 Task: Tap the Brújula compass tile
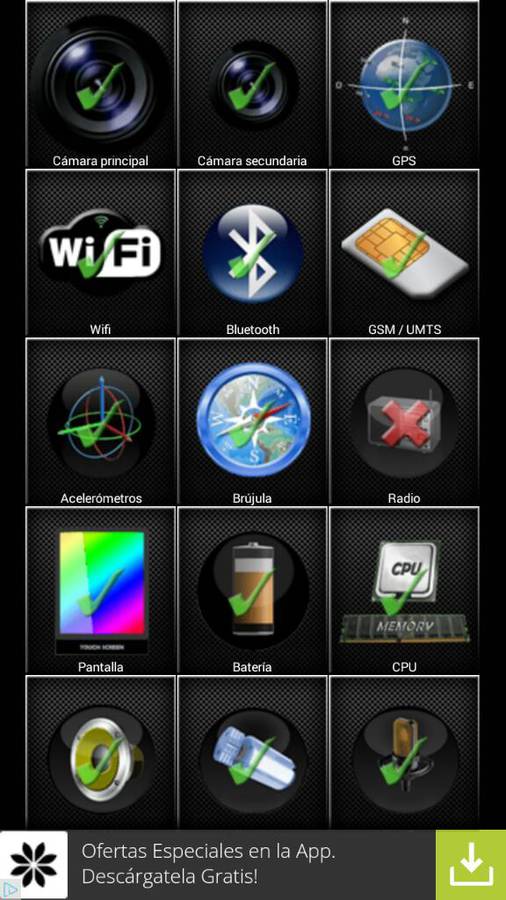coord(252,422)
